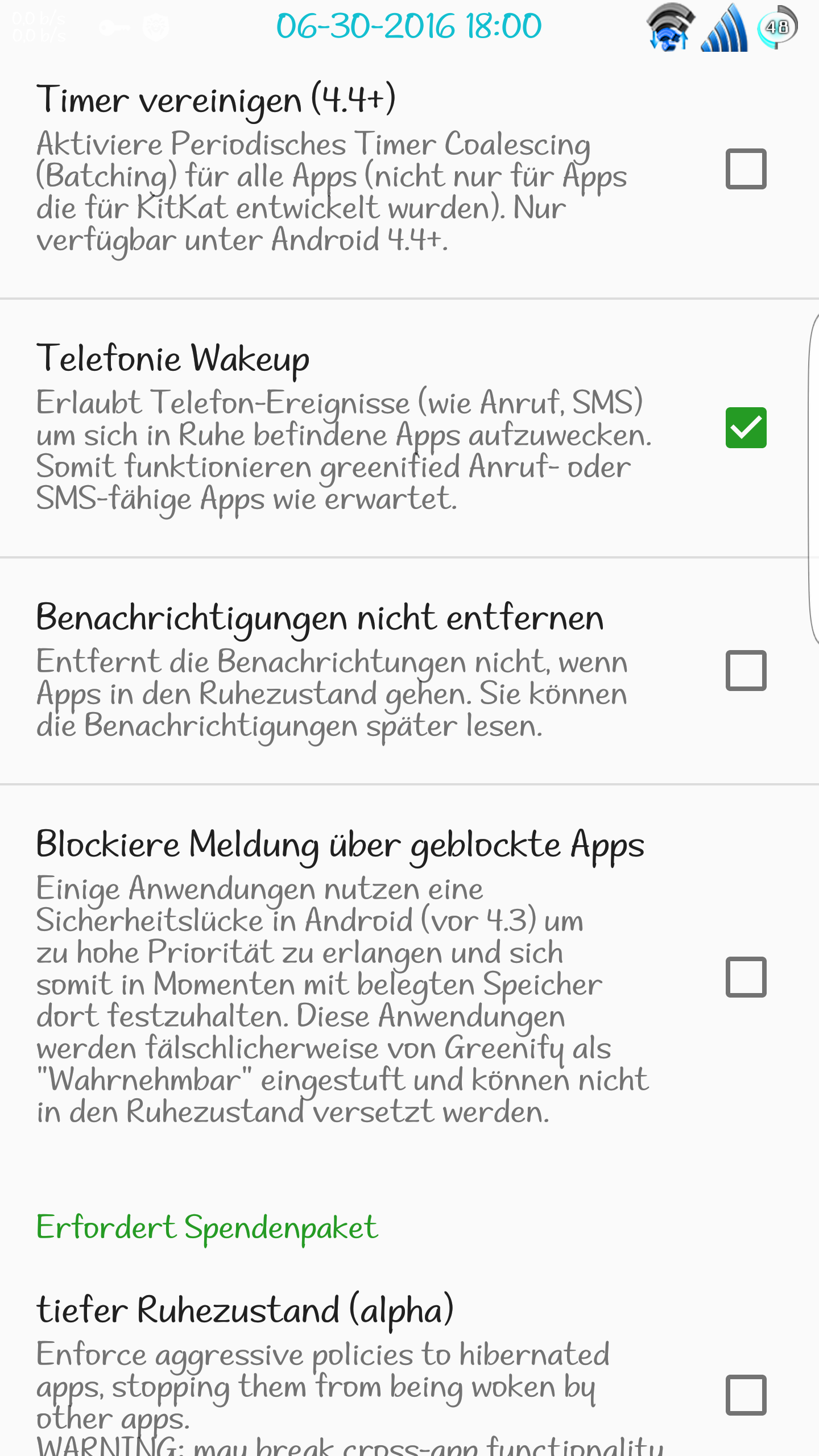Turn on the tiefer Ruhezustand (alpha) checkbox
Image resolution: width=819 pixels, height=1456 pixels.
746,1395
